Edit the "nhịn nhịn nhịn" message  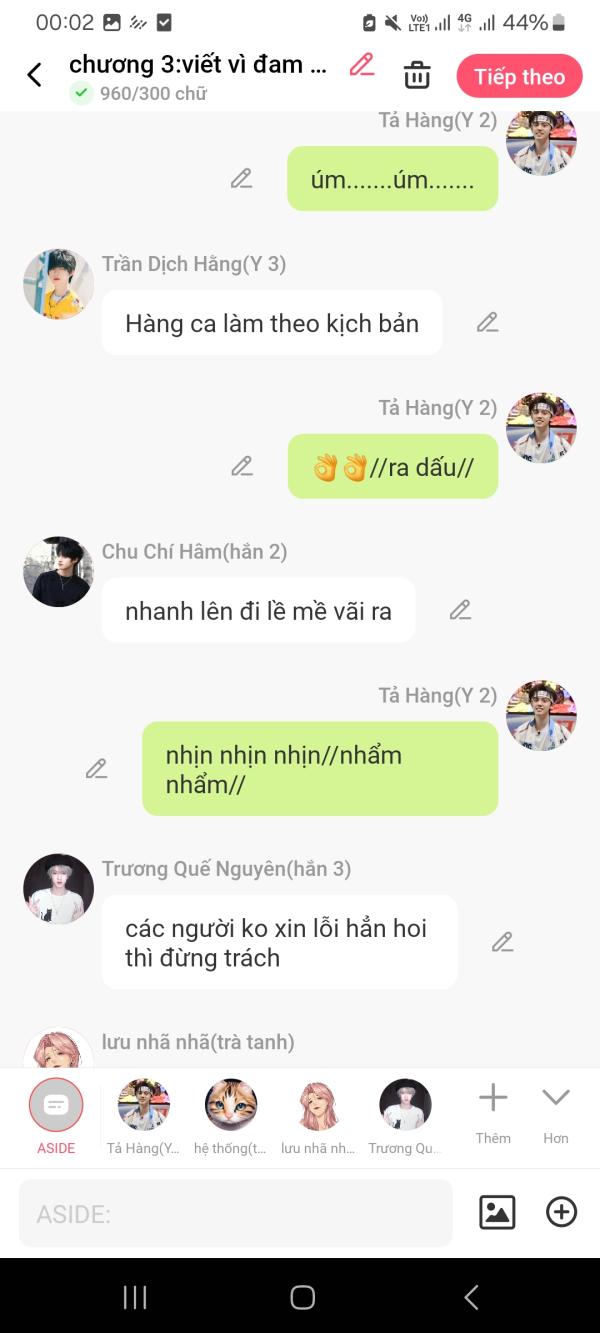(96, 768)
